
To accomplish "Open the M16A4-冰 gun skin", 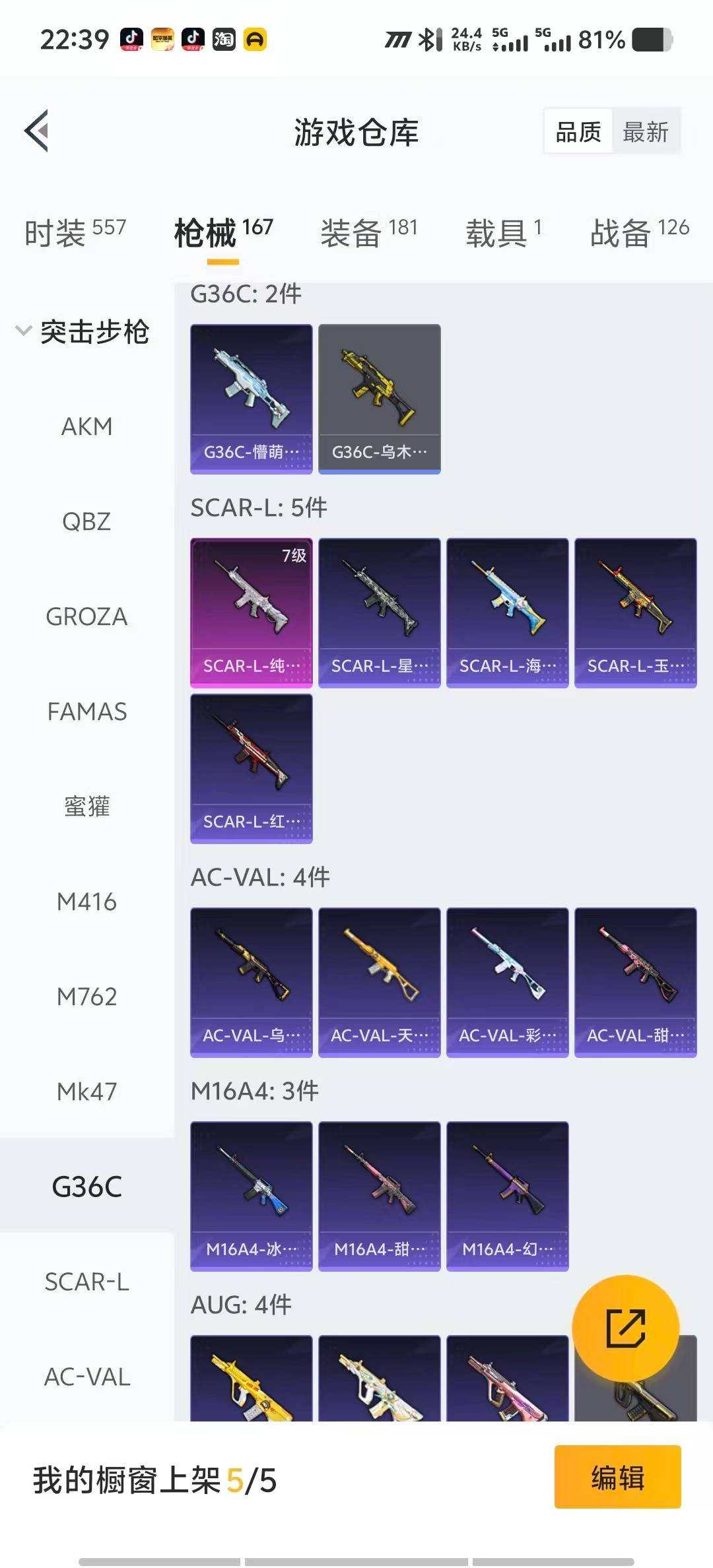I will [251, 1196].
